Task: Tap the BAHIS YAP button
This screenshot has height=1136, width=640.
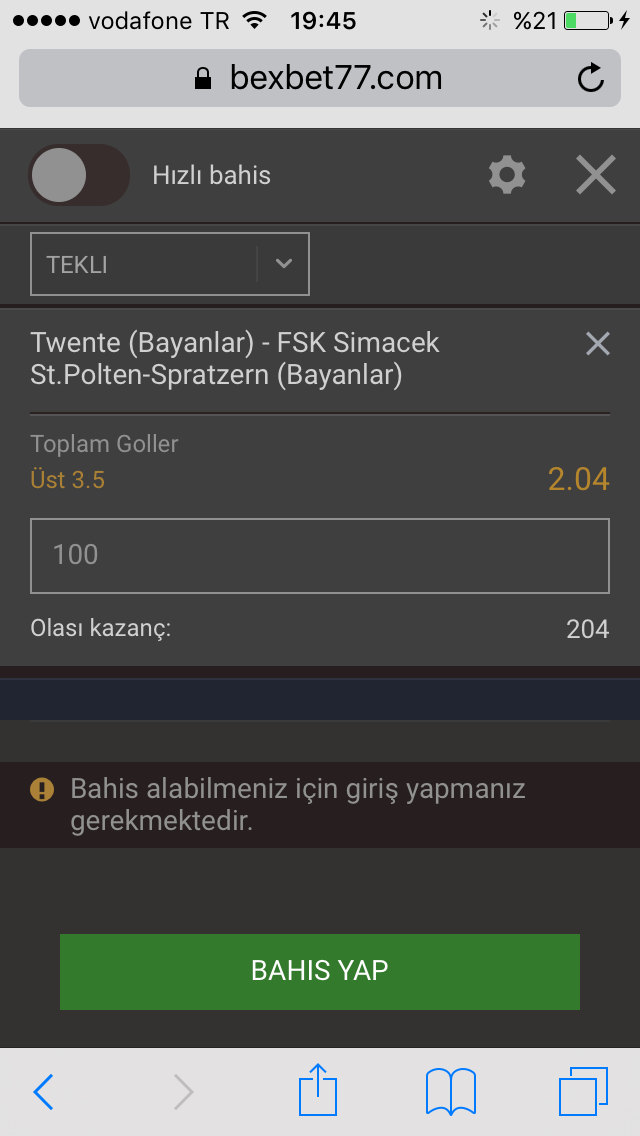Action: [x=320, y=972]
